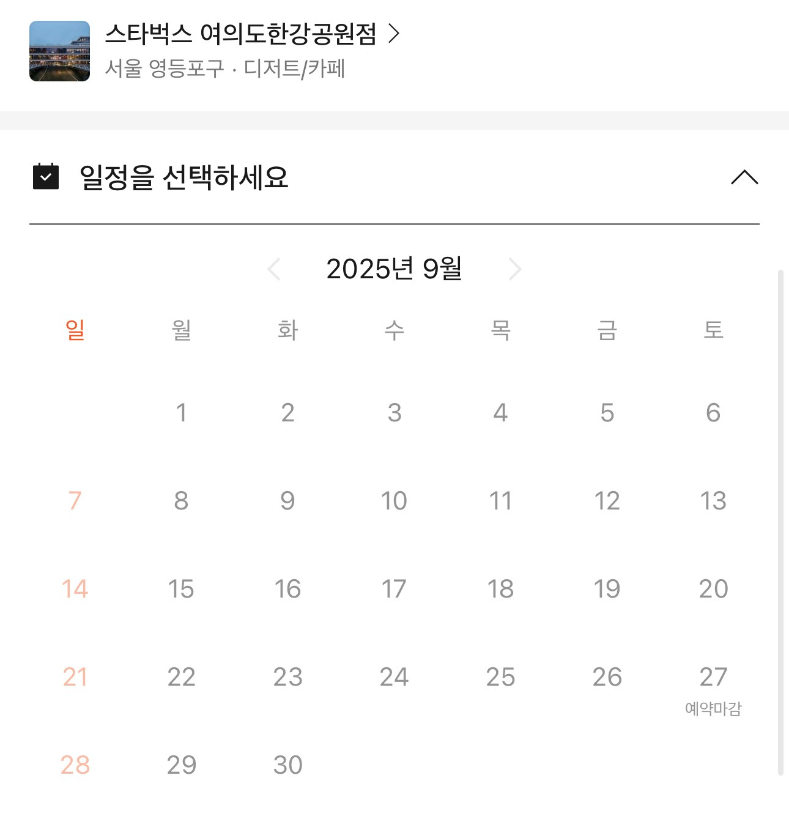Select Sunday, September 21
The width and height of the screenshot is (789, 830).
(75, 677)
